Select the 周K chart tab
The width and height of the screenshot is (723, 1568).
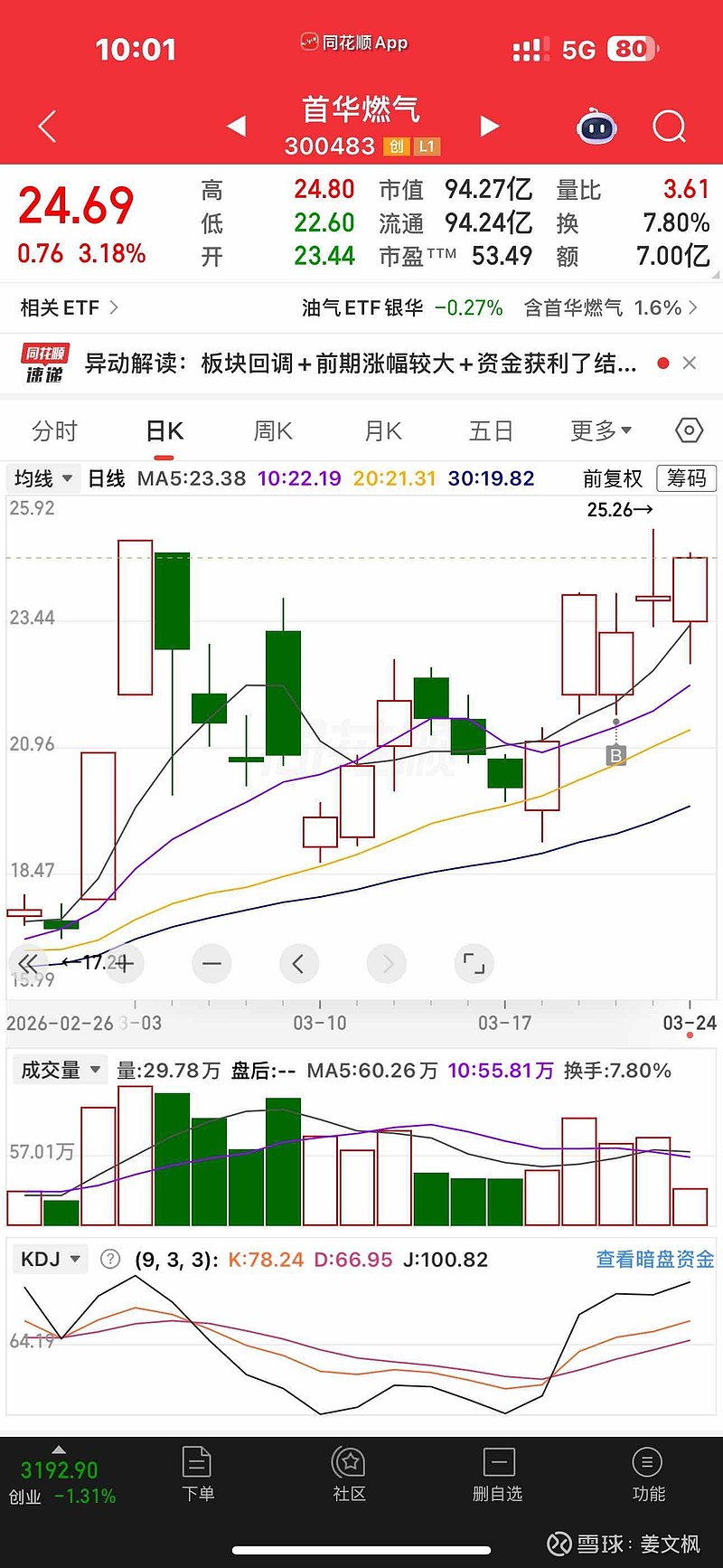click(x=273, y=431)
